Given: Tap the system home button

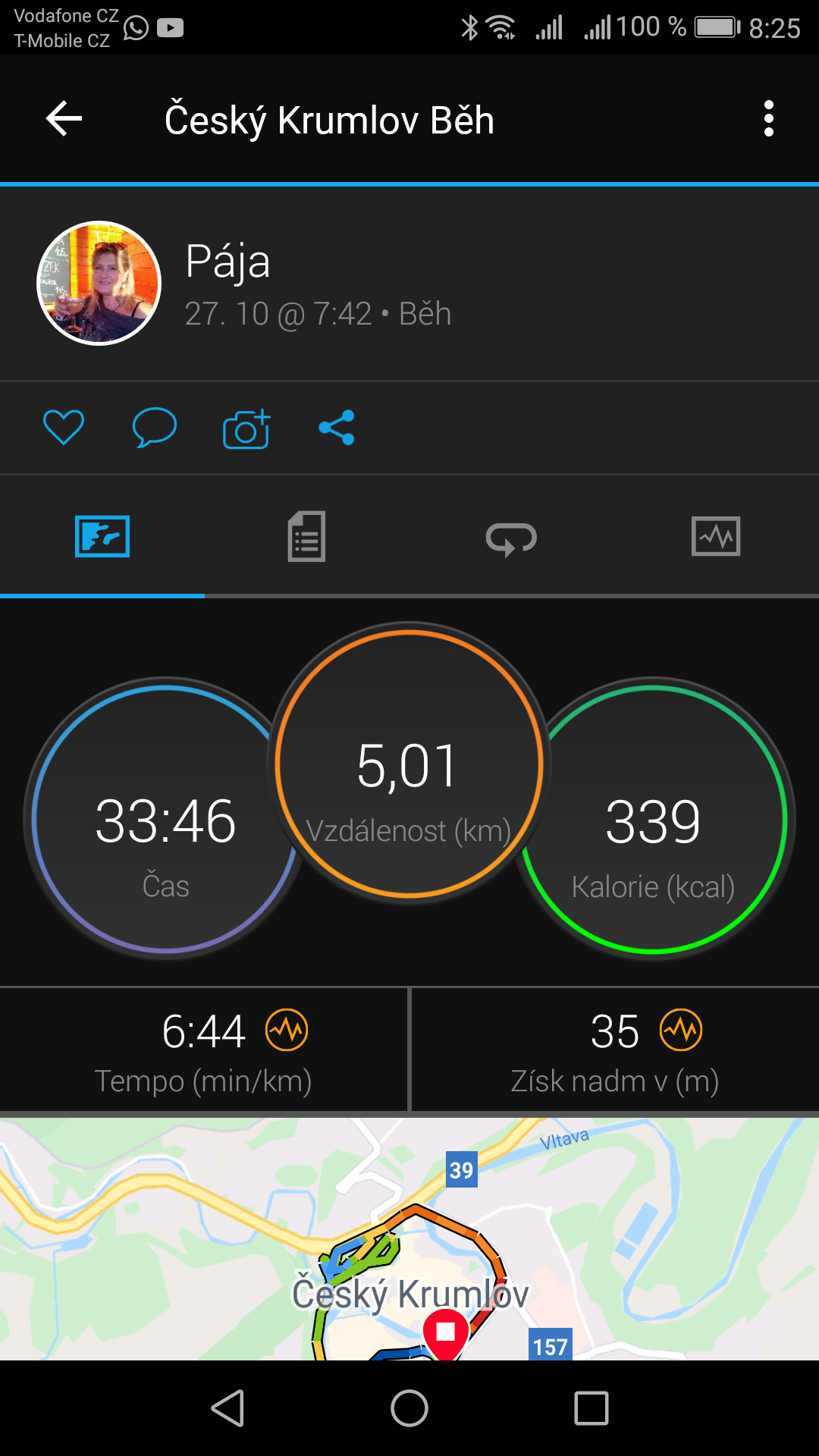Looking at the screenshot, I should coord(409,1408).
